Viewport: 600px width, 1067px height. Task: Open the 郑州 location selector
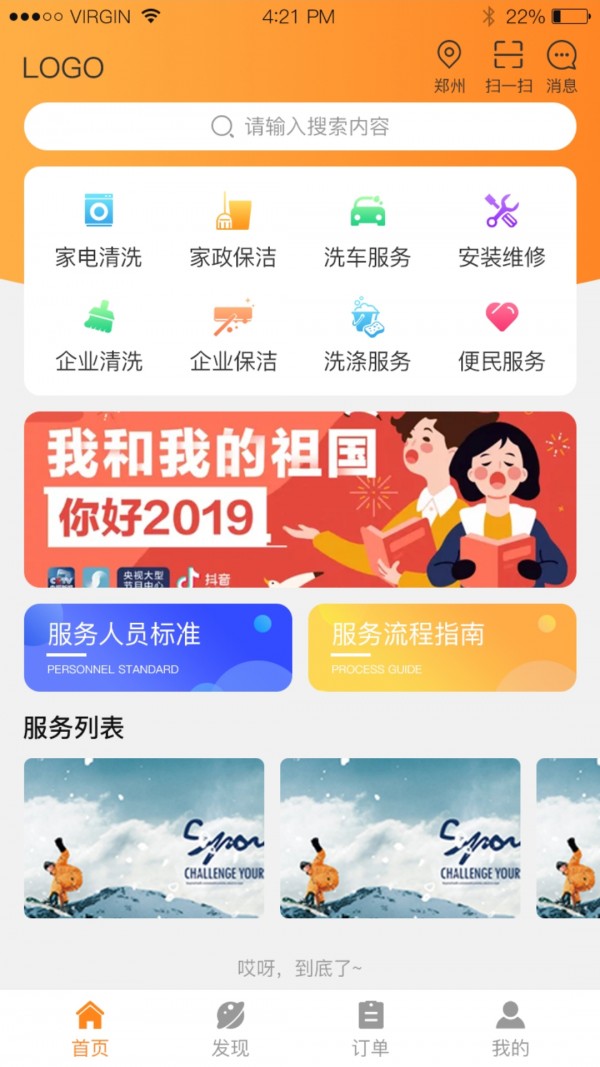[x=450, y=66]
